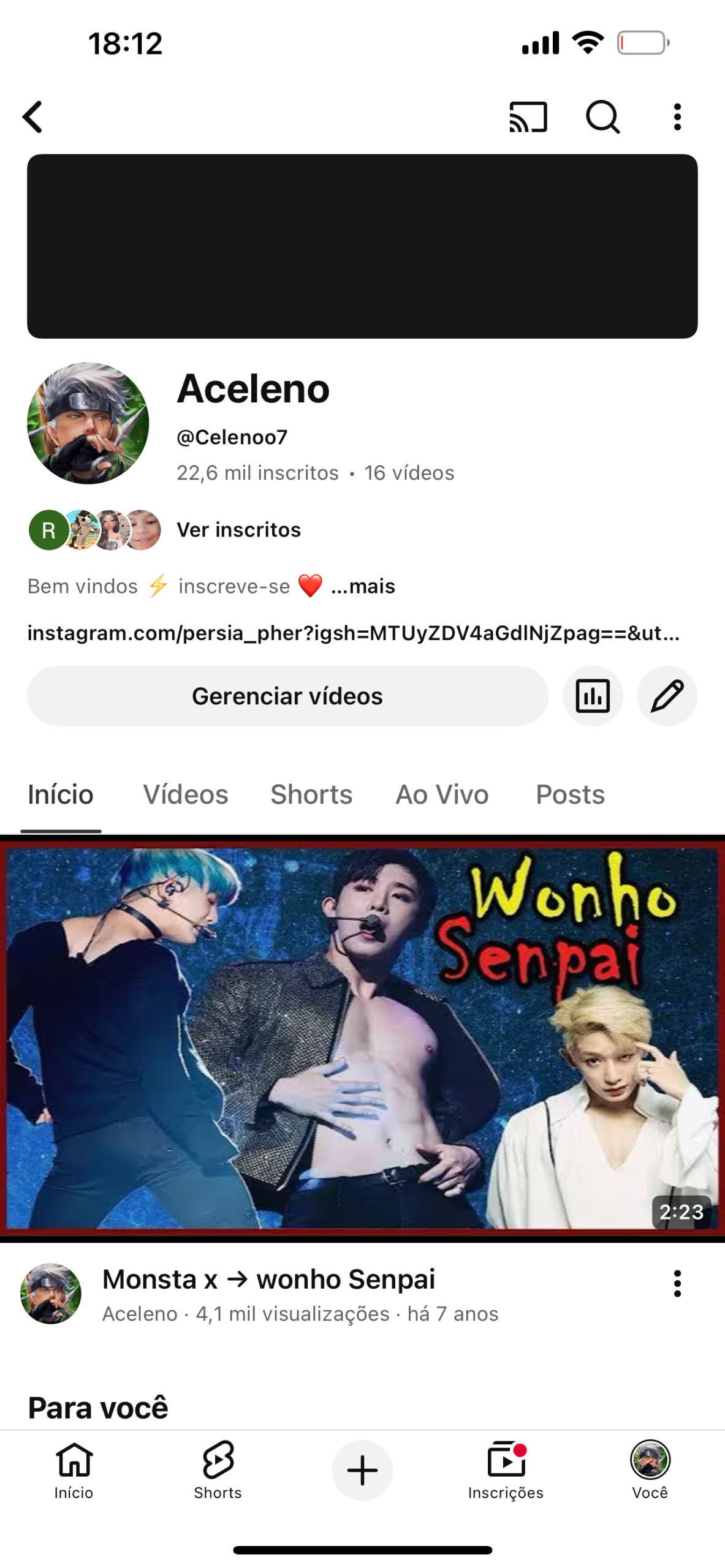The width and height of the screenshot is (725, 1568).
Task: Open channel search magnifier
Action: tap(602, 117)
